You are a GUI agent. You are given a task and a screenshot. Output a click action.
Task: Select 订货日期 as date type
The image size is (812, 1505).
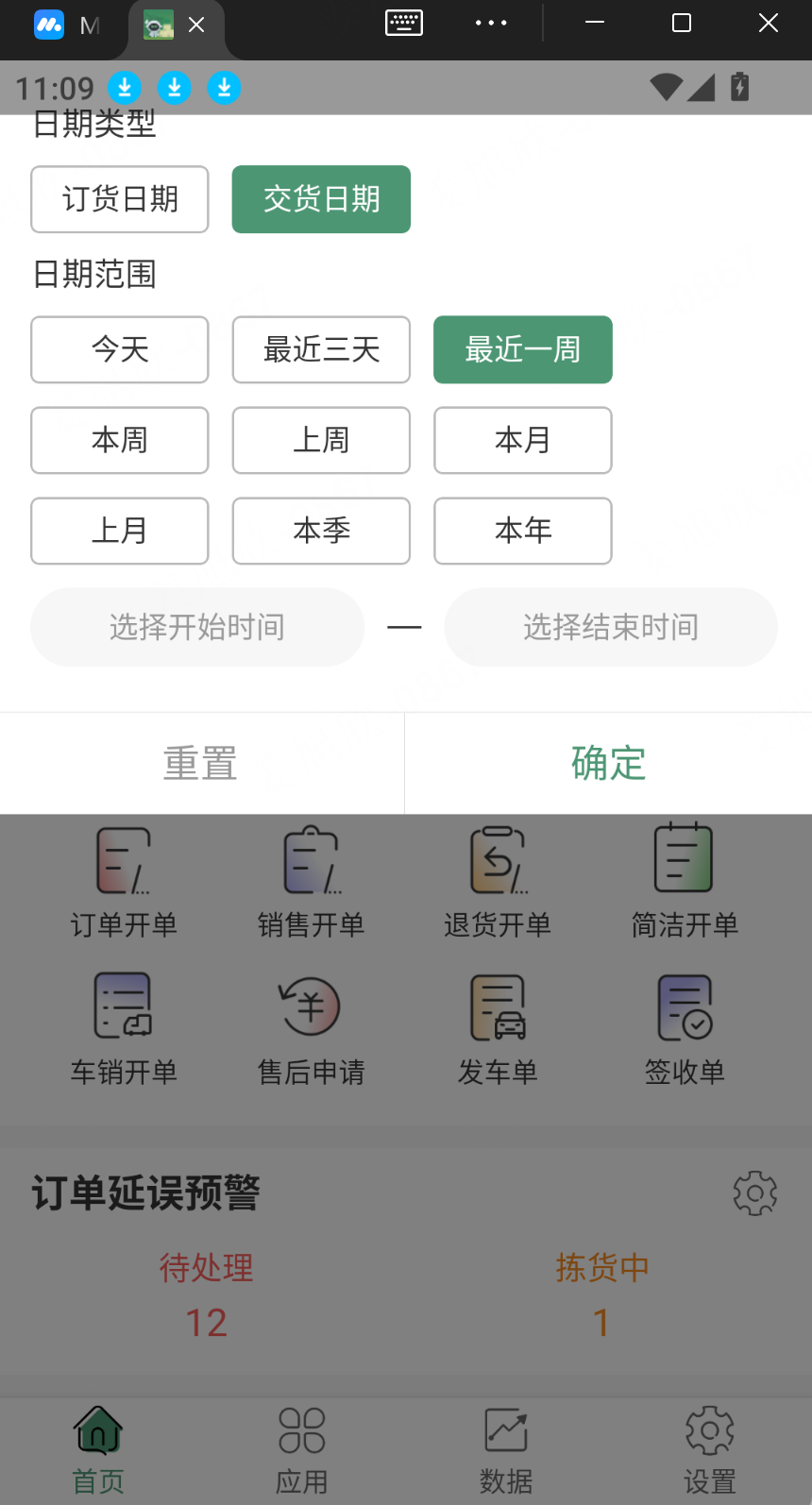tap(120, 199)
